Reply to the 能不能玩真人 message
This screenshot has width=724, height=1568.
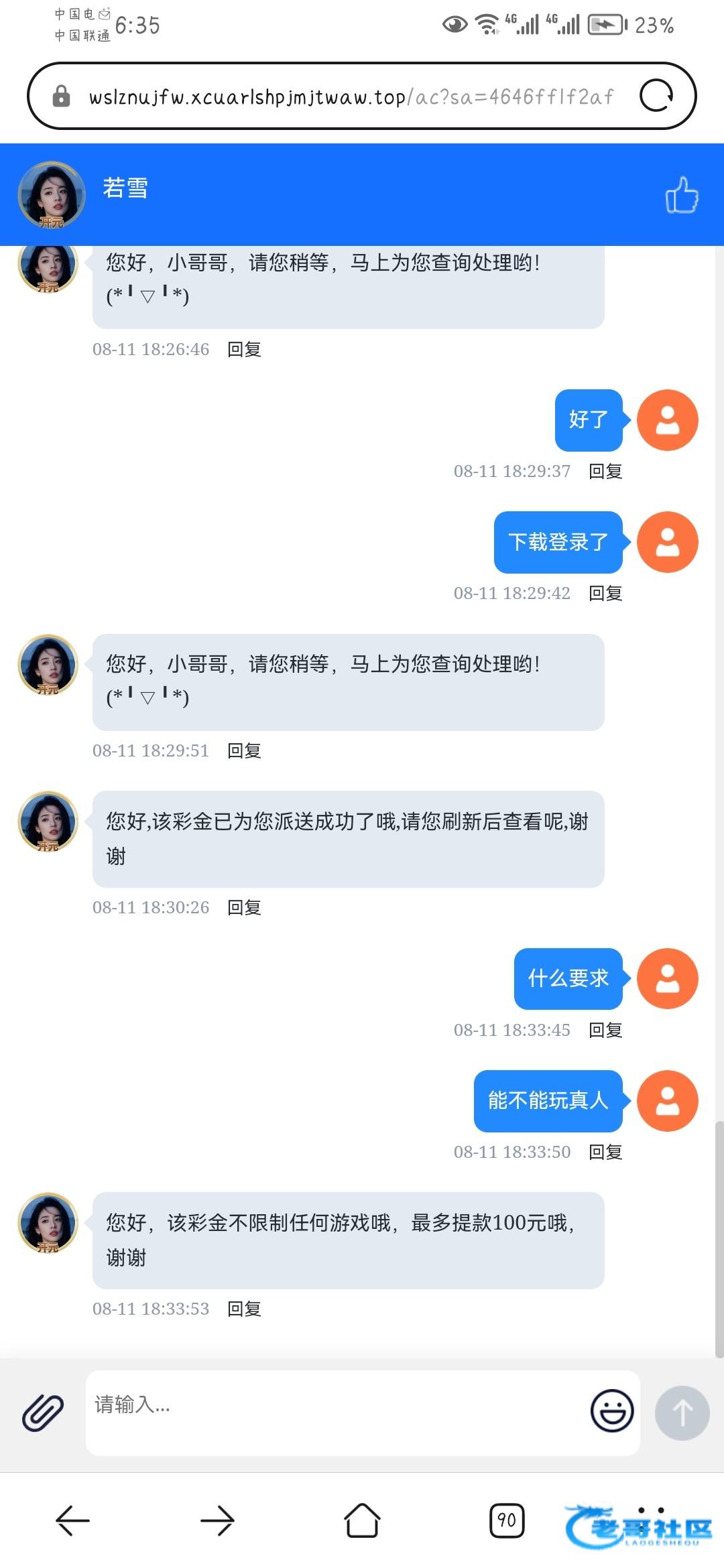[605, 1152]
